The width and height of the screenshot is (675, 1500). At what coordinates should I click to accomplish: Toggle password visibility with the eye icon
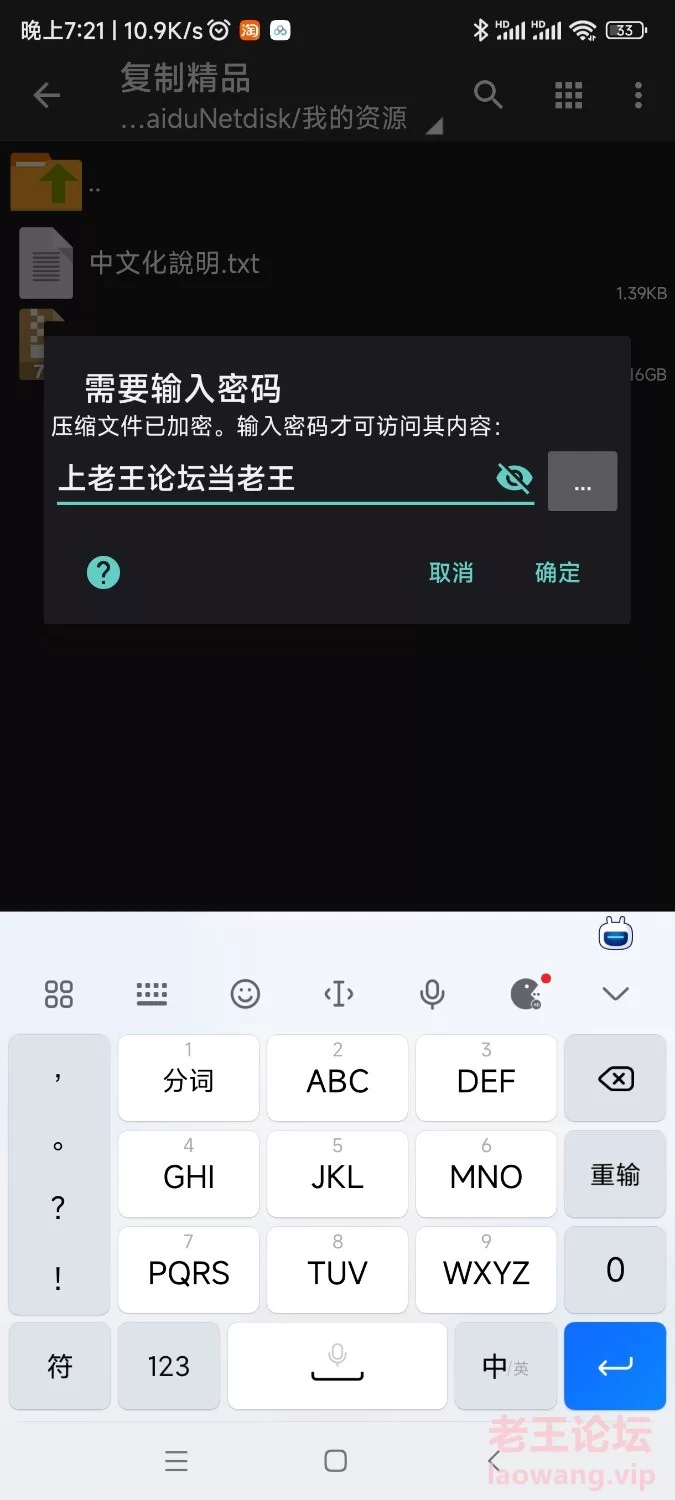tap(514, 479)
